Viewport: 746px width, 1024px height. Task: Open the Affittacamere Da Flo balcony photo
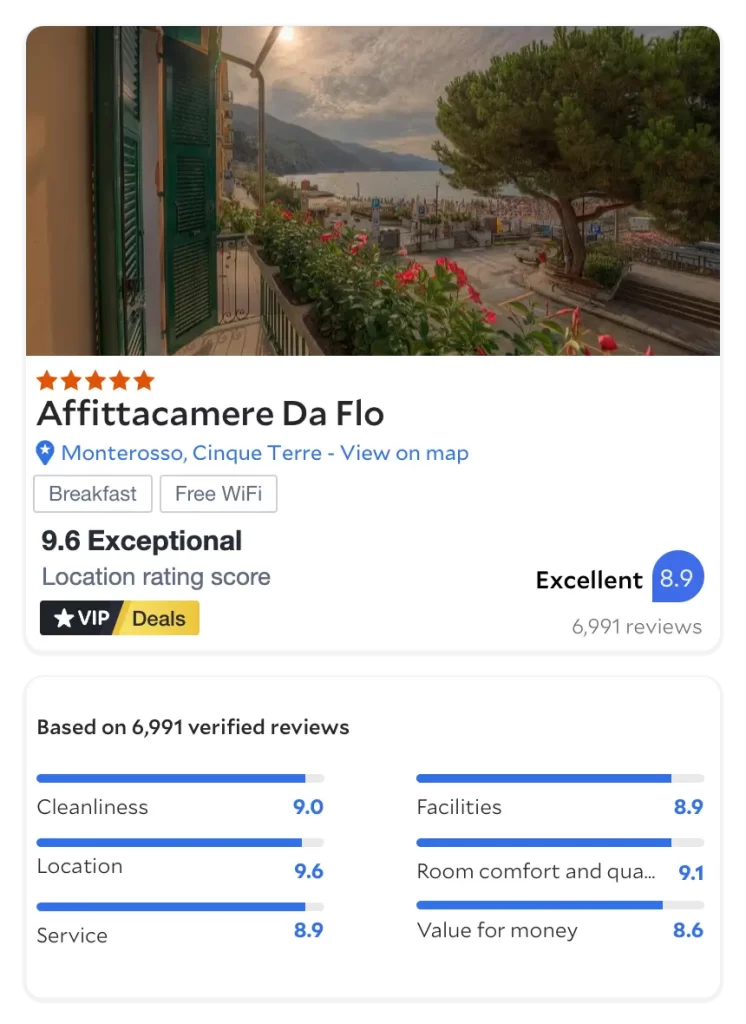[372, 191]
